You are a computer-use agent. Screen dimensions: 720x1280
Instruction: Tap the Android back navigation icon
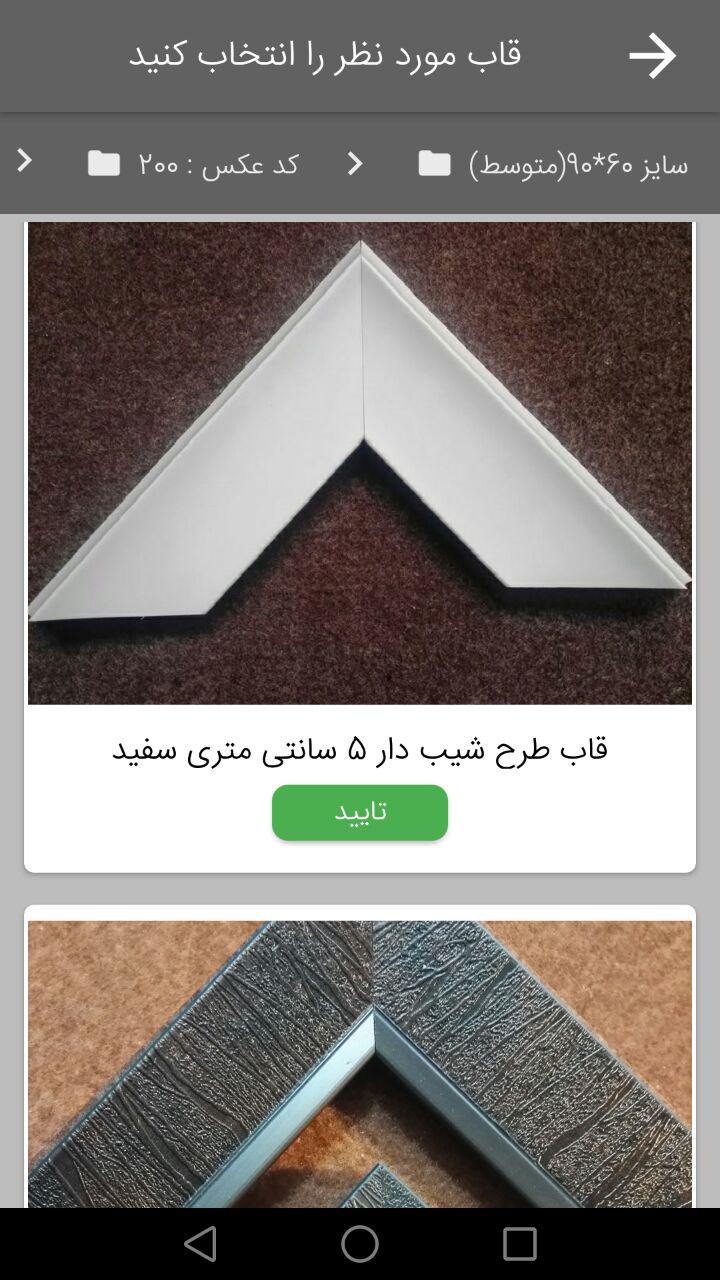(x=200, y=1245)
